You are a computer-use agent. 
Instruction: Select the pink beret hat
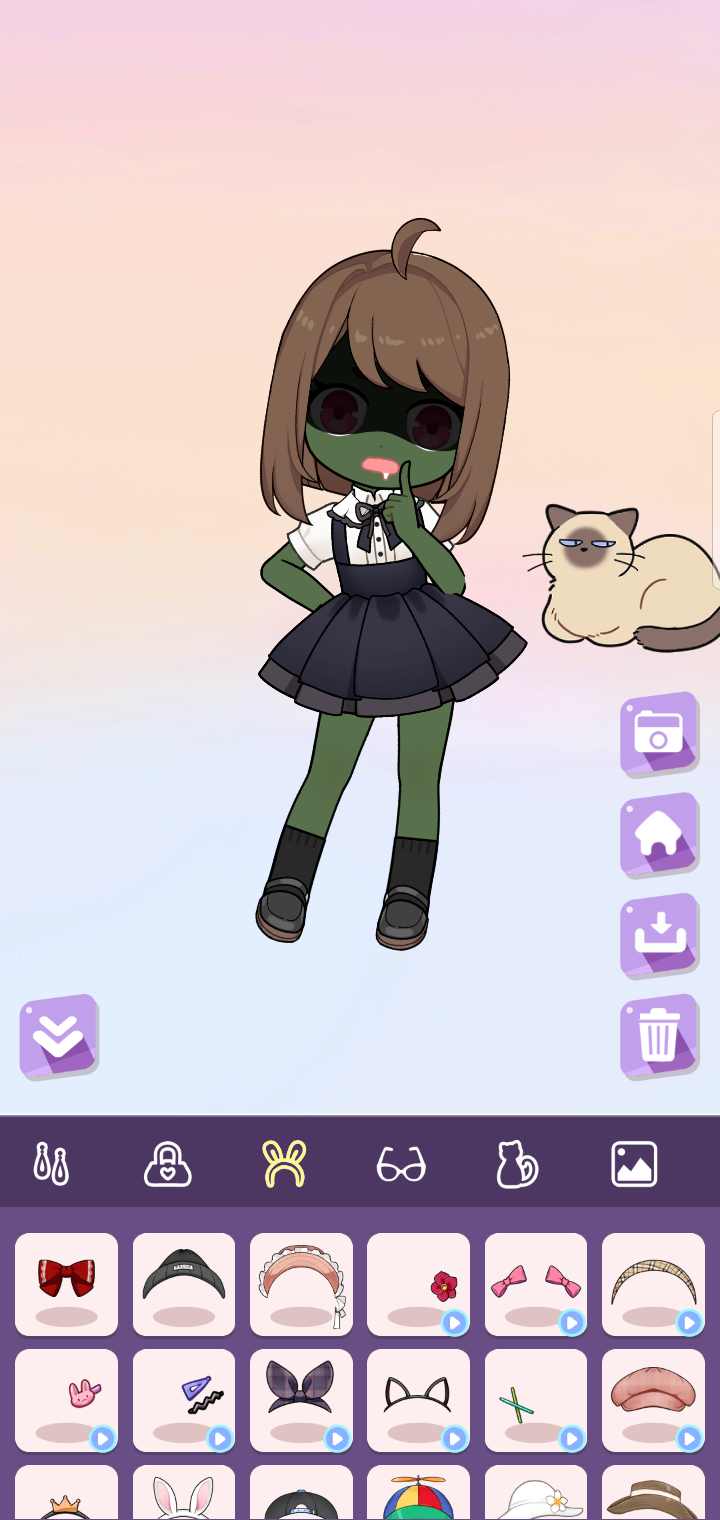pyautogui.click(x=653, y=1400)
